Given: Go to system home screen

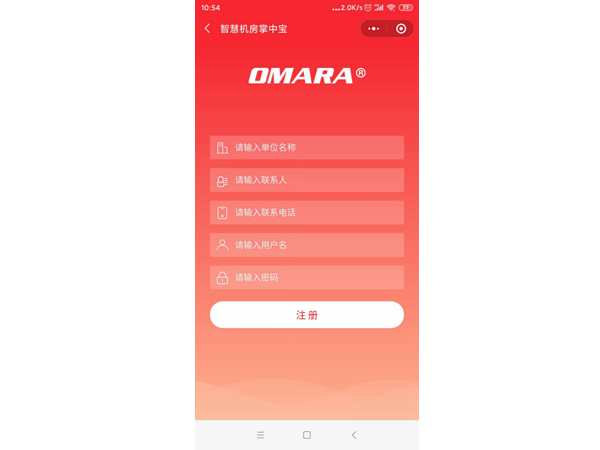Looking at the screenshot, I should (x=307, y=435).
